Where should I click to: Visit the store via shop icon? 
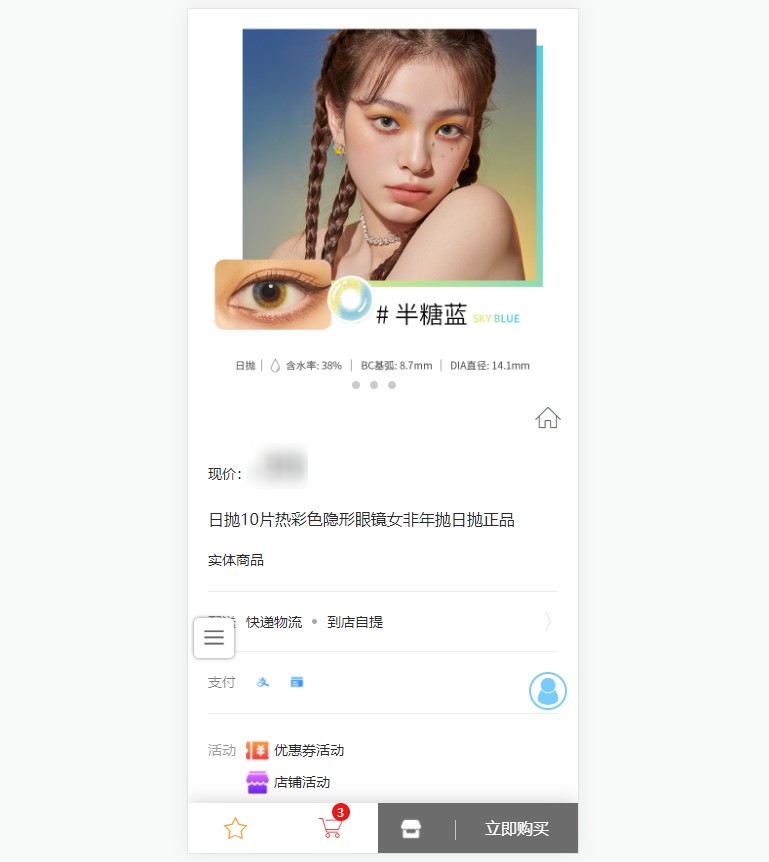tap(411, 828)
